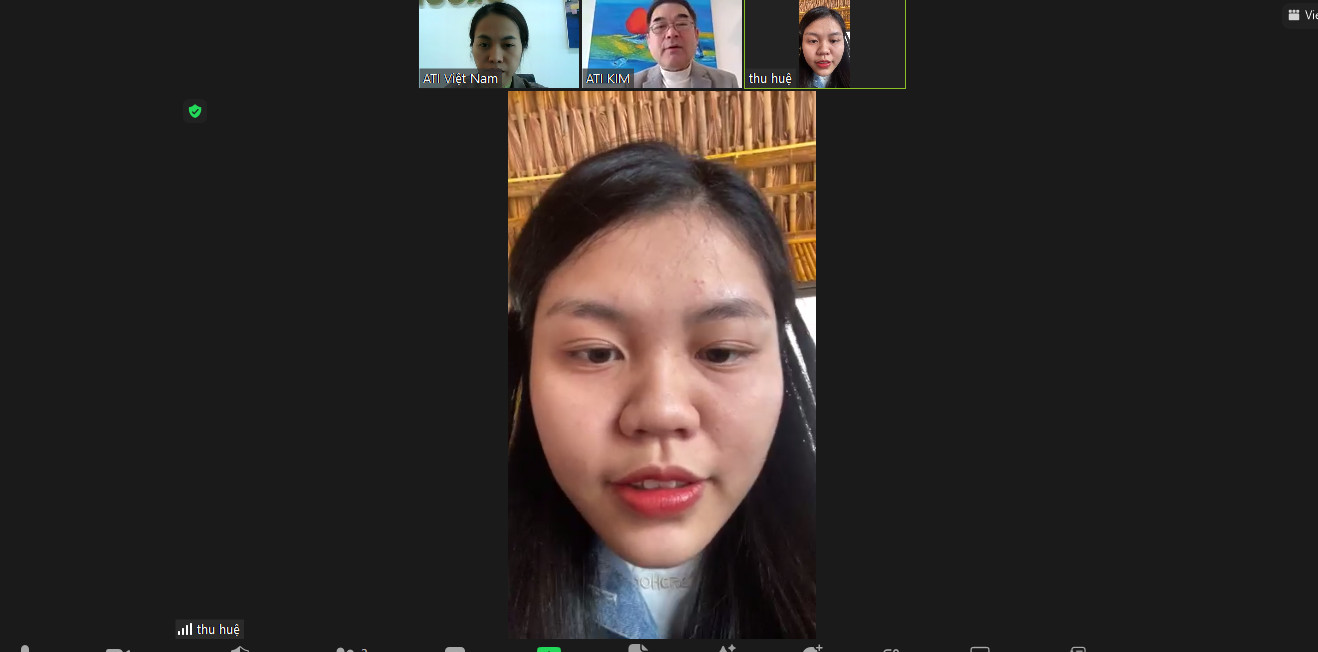This screenshot has width=1318, height=652.
Task: Tap the green Share Screen button
Action: (549, 648)
